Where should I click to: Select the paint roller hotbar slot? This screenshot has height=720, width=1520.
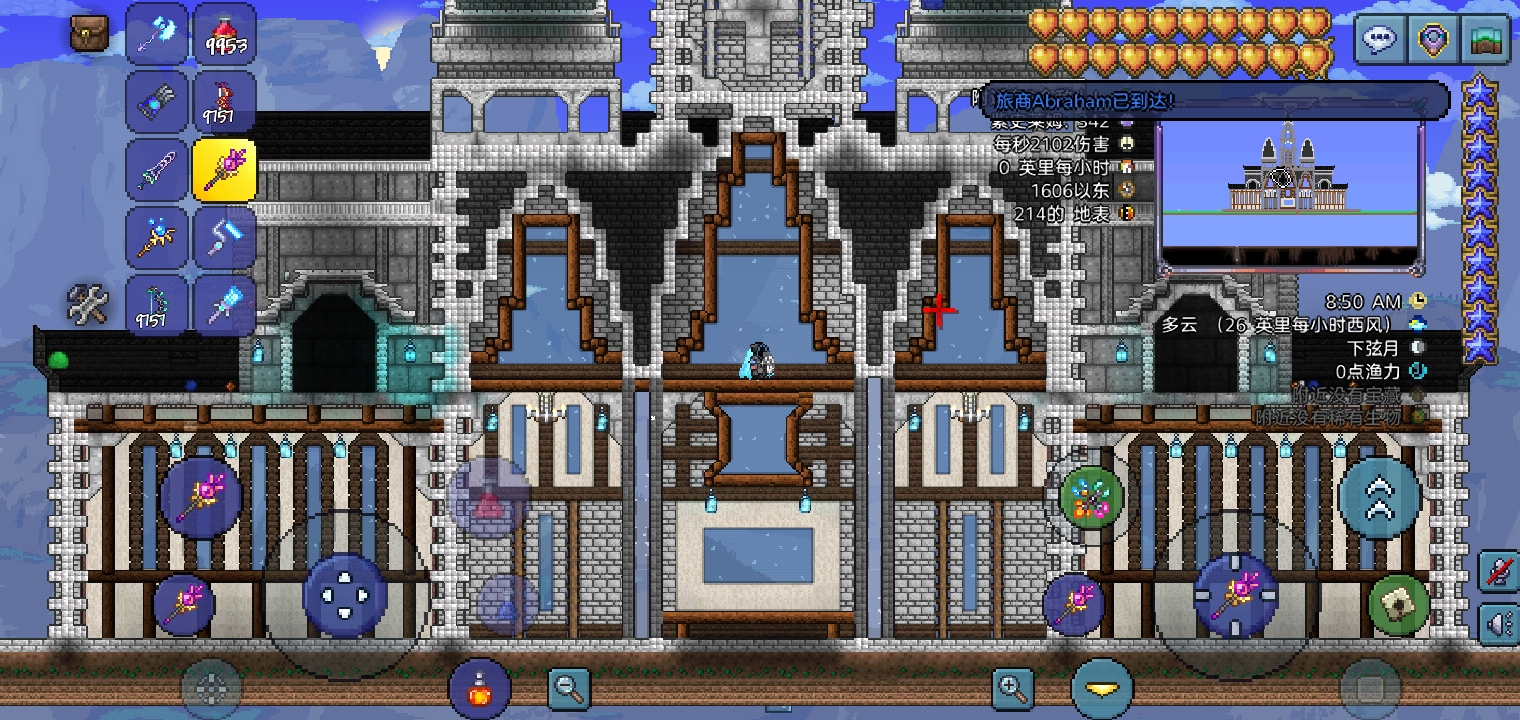coord(224,237)
